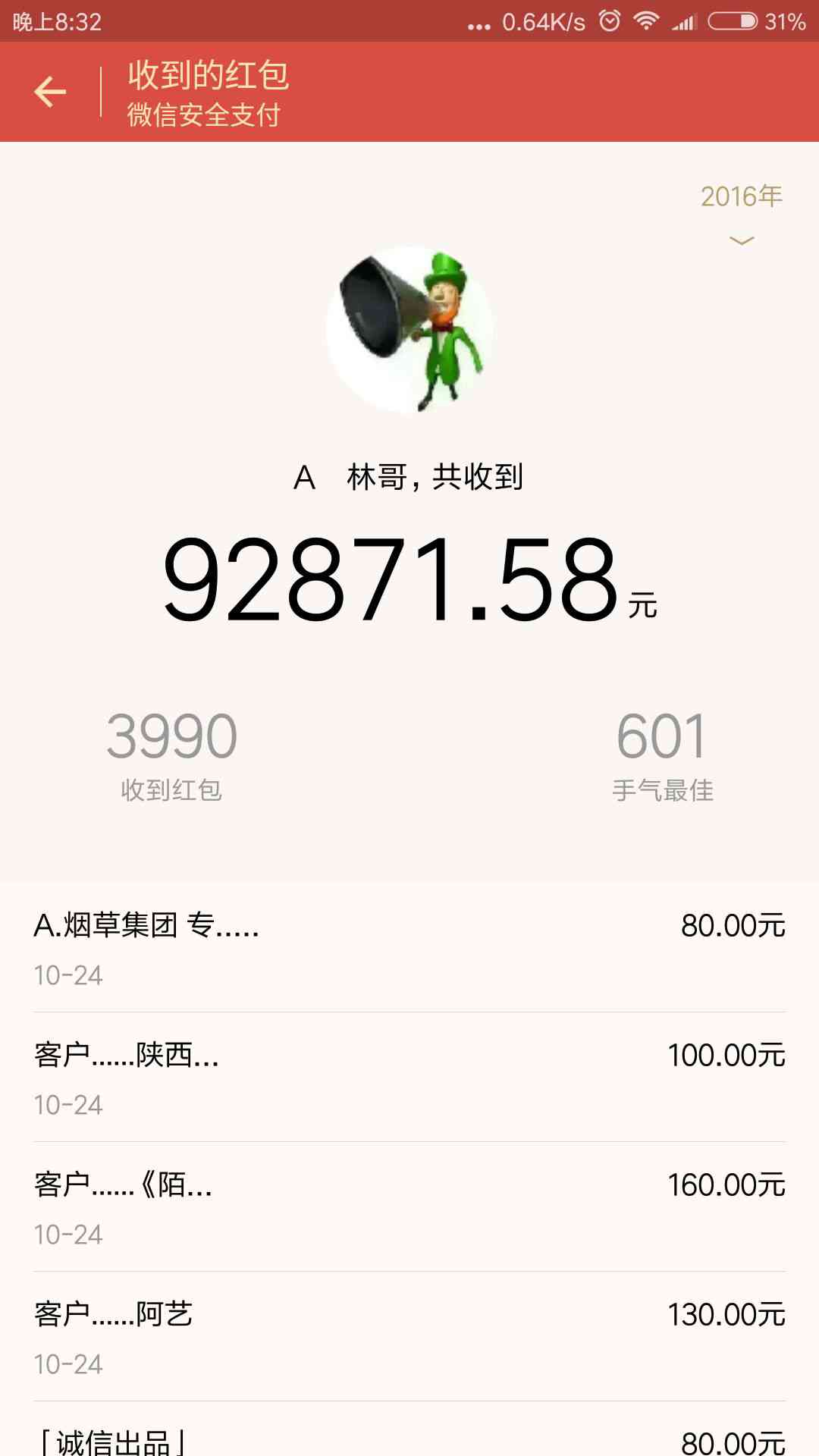This screenshot has width=819, height=1456.
Task: Open the red packet from A.烟草集团 专
Action: point(409,948)
